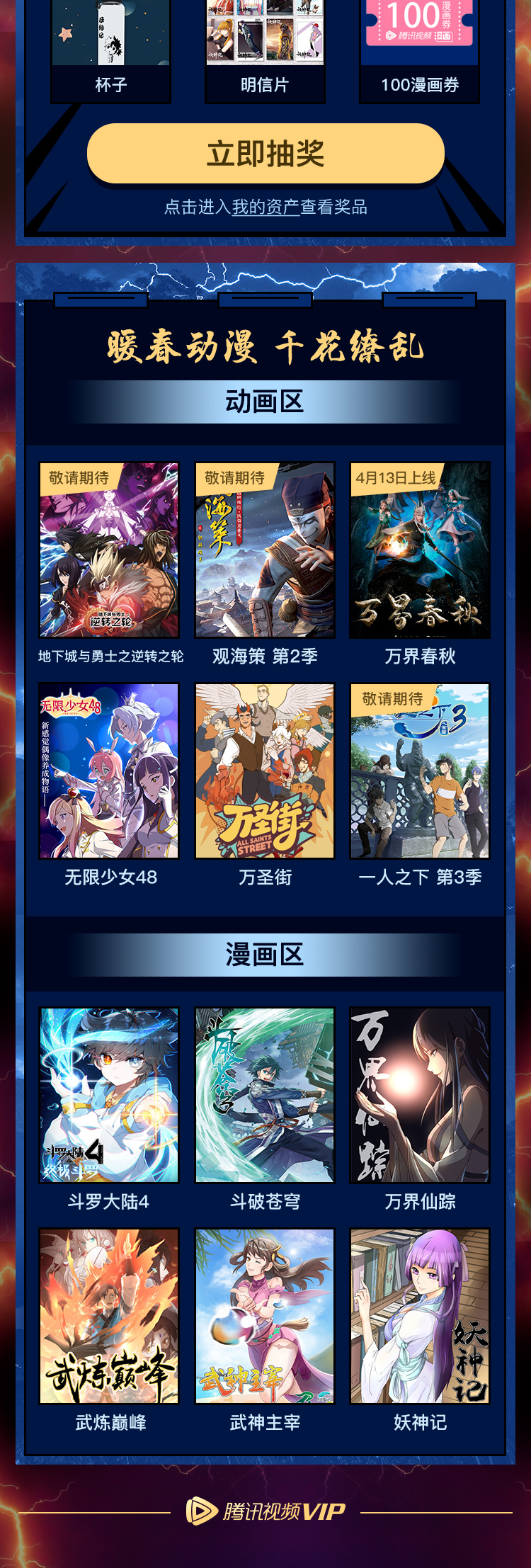The height and width of the screenshot is (1568, 531).
Task: Tap the 立即抽奖 lottery button
Action: click(265, 154)
